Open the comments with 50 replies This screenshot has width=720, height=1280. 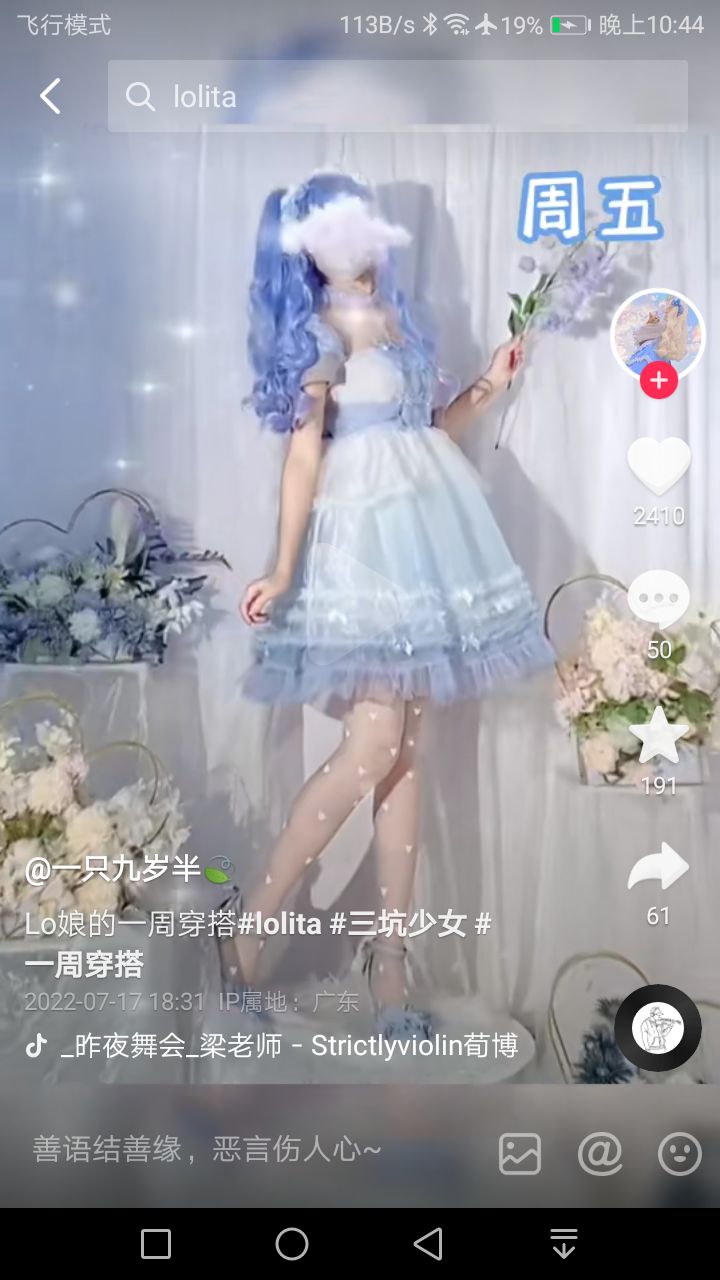click(659, 599)
